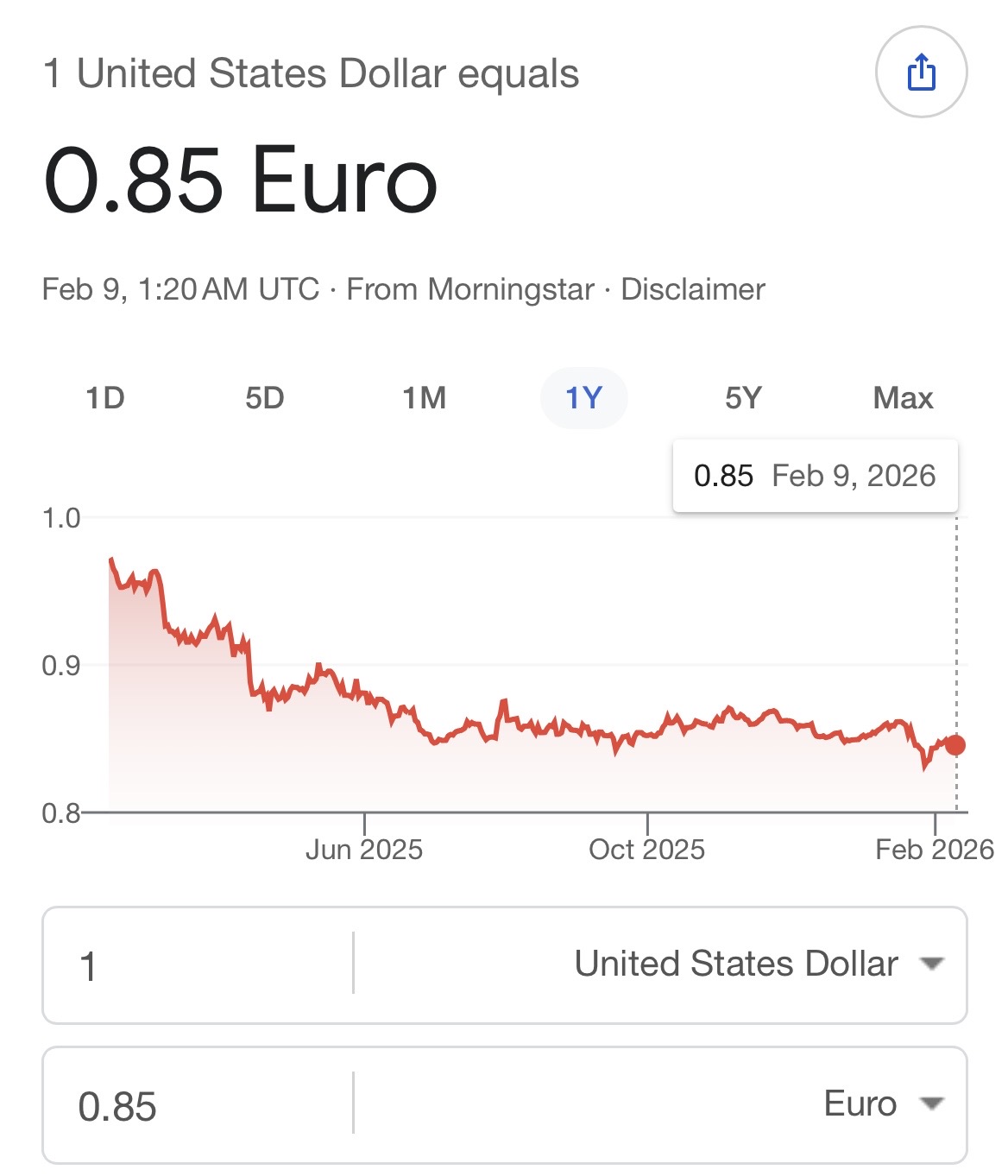Share this currency conversion
Image resolution: width=1008 pixels, height=1176 pixels.
pos(921,73)
